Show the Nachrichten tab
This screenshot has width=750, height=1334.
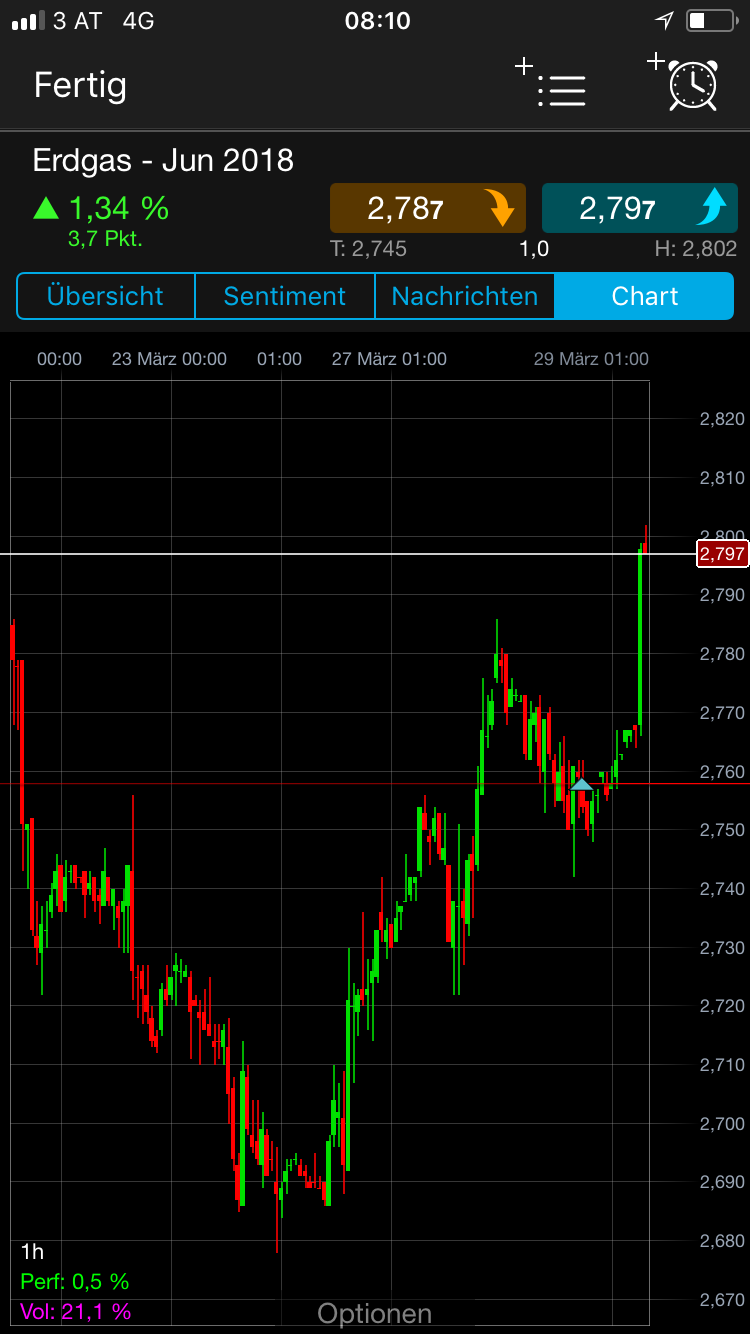(464, 296)
